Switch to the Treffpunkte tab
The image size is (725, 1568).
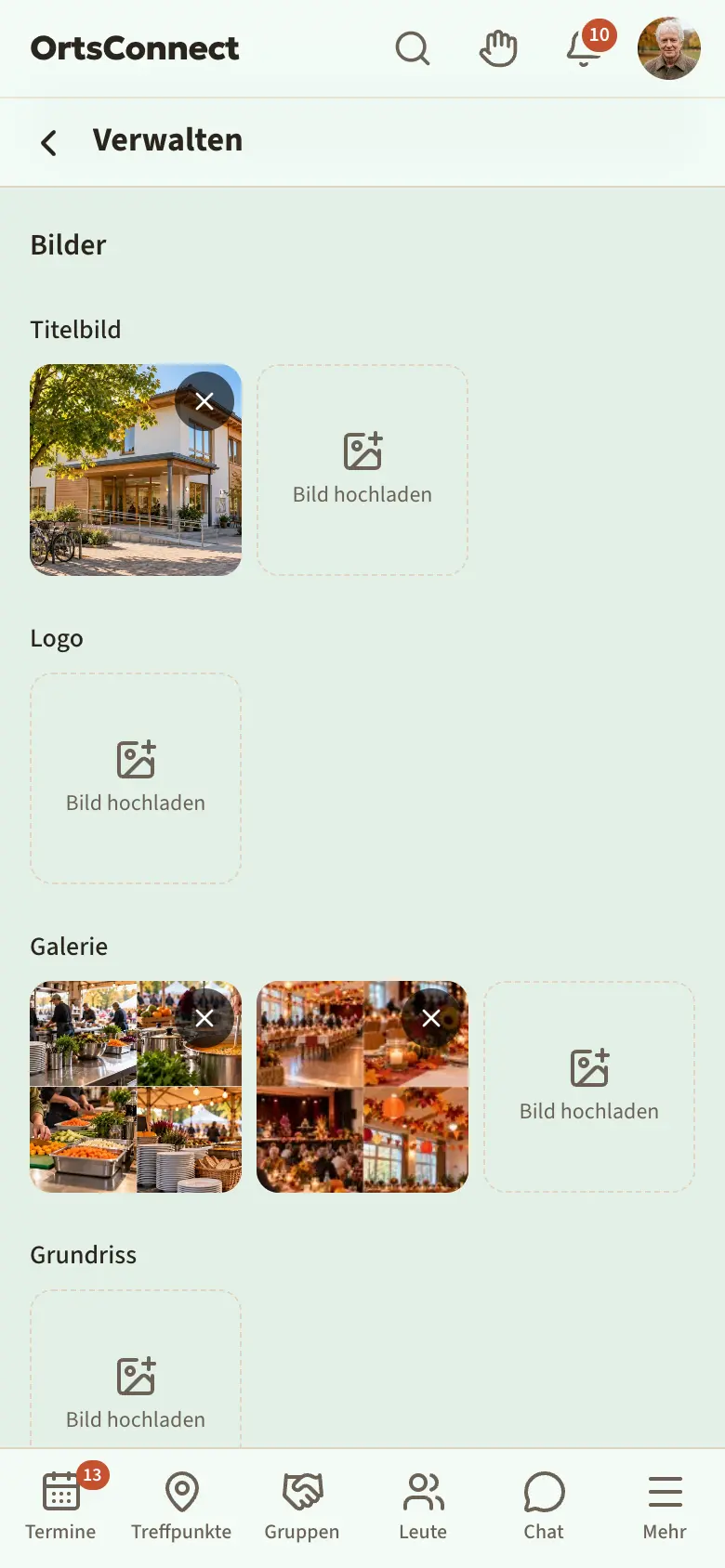pyautogui.click(x=181, y=1507)
